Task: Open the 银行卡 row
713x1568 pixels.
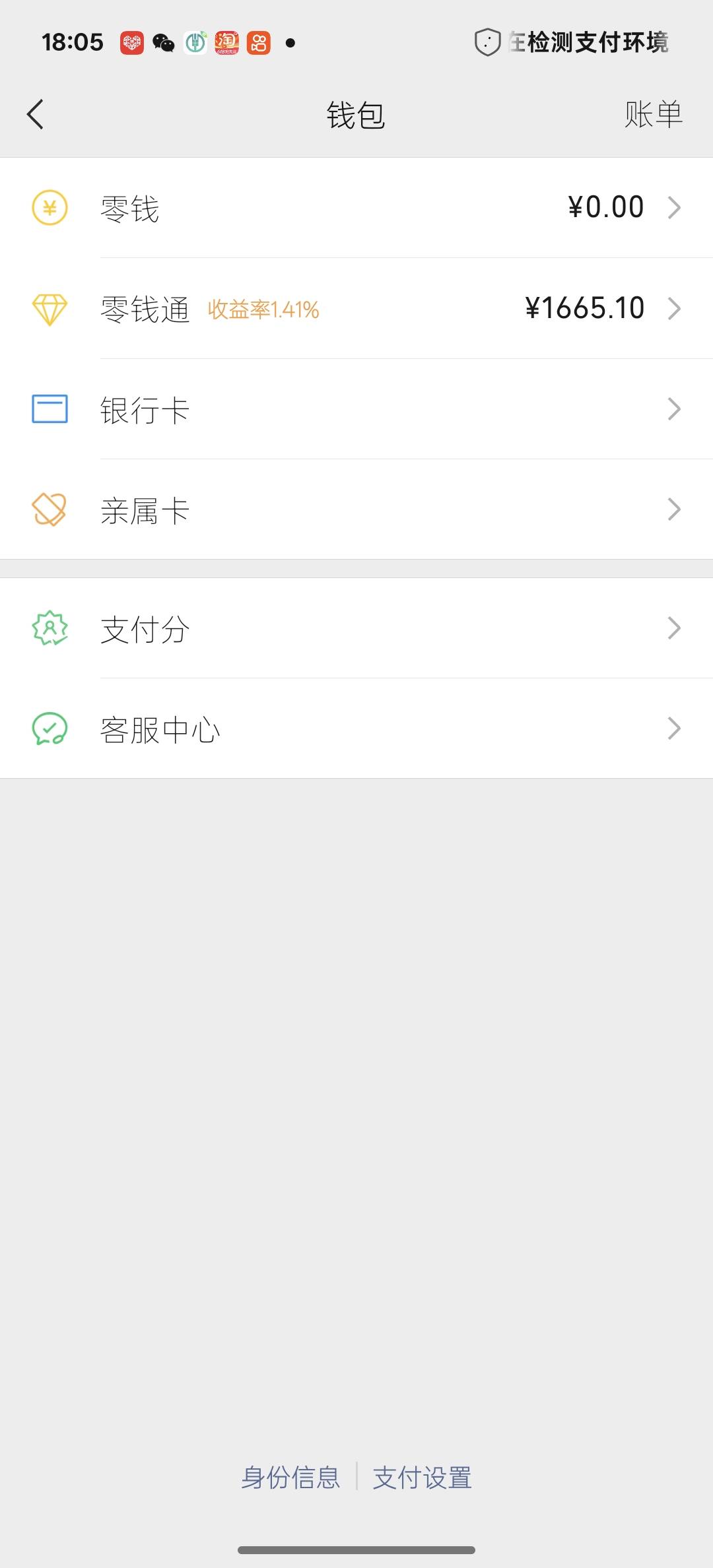Action: point(356,409)
